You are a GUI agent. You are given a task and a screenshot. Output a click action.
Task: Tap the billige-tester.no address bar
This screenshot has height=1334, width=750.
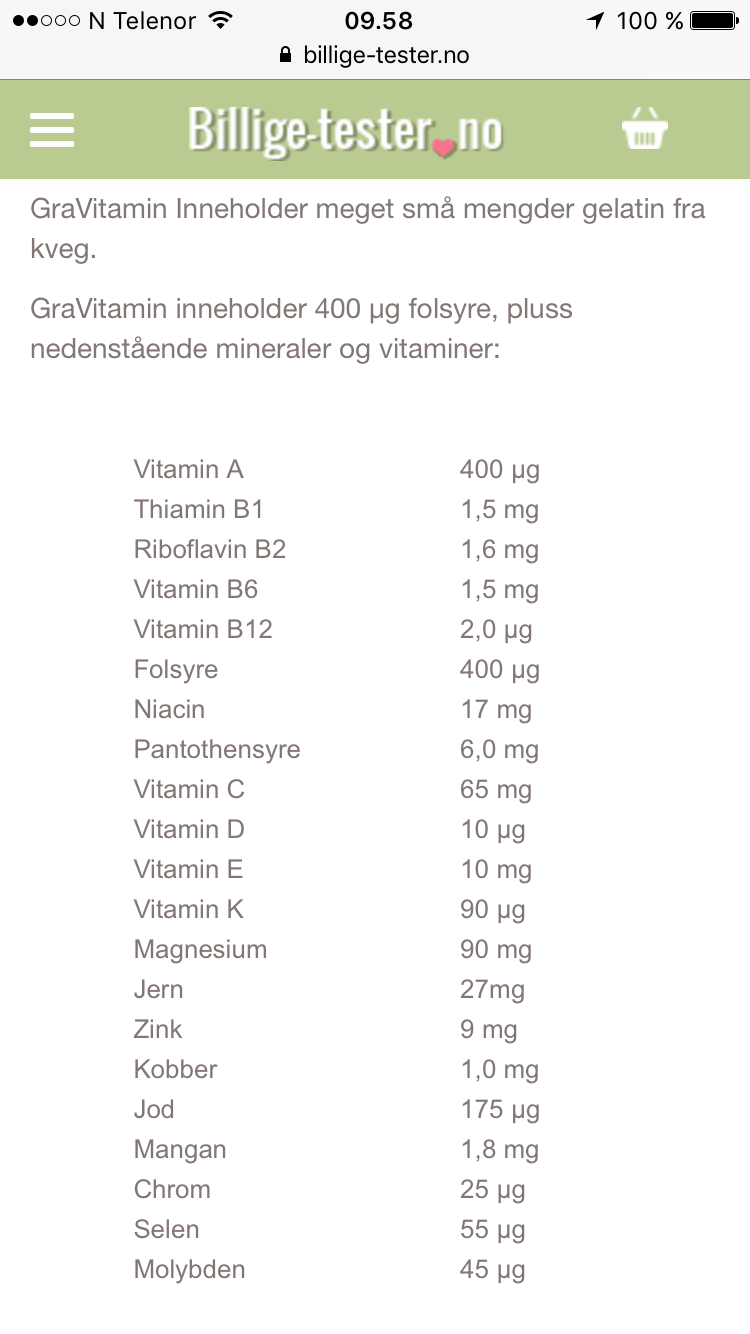coord(375,56)
